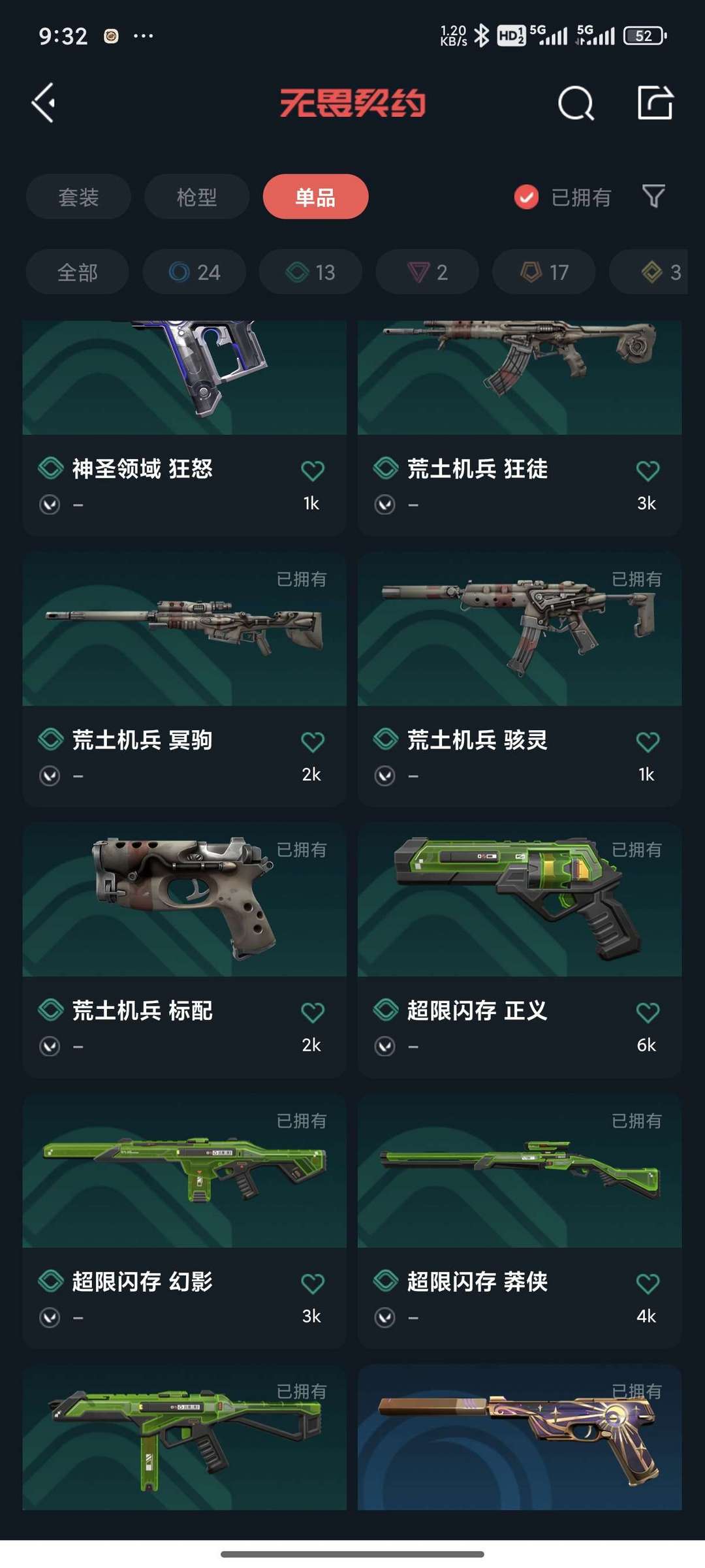This screenshot has height=1568, width=705.
Task: Like the 超限闪存 正义 skin
Action: click(x=648, y=1012)
